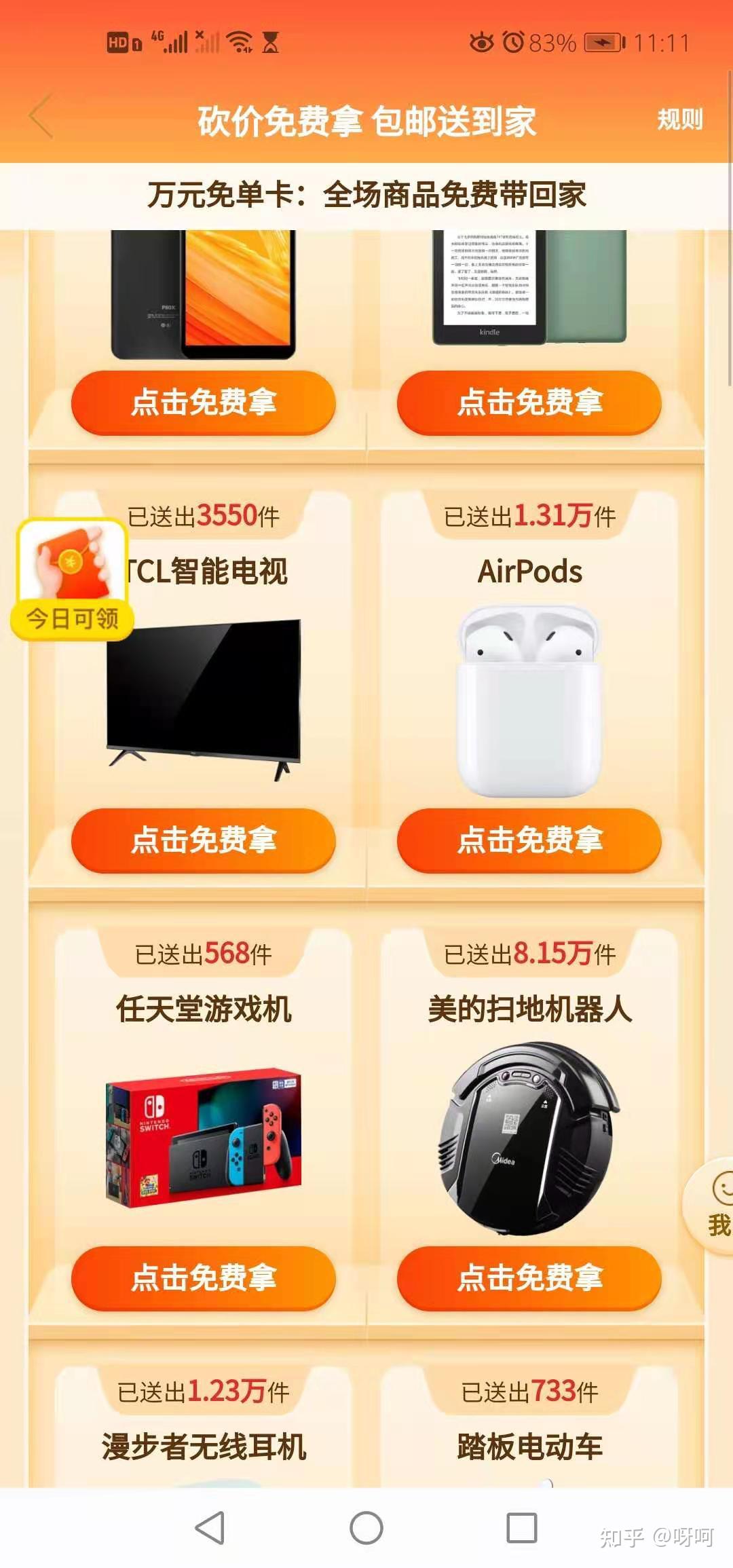Open the 万元免单卡 banner
This screenshot has height=1568, width=733.
click(x=366, y=195)
